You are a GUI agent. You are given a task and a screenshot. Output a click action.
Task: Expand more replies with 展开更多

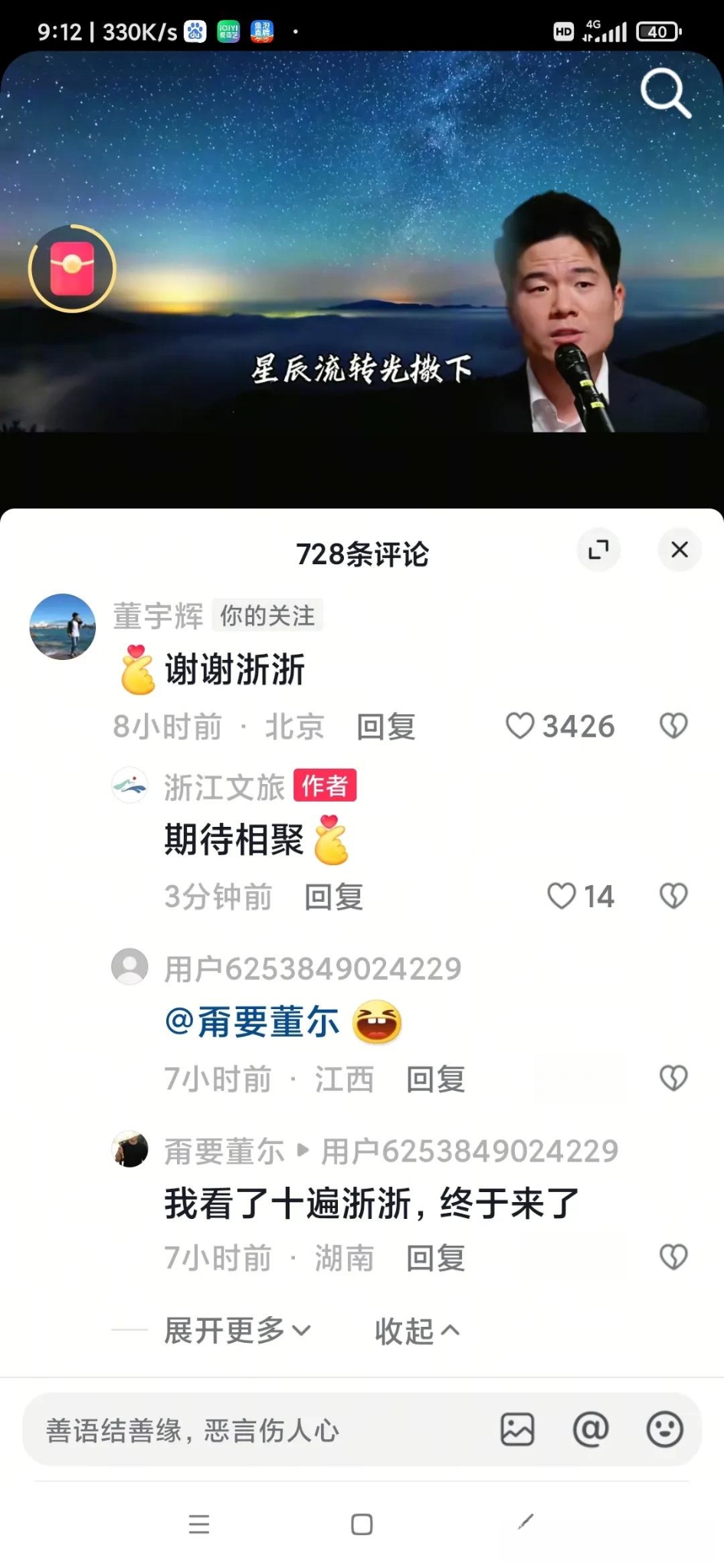(237, 1331)
